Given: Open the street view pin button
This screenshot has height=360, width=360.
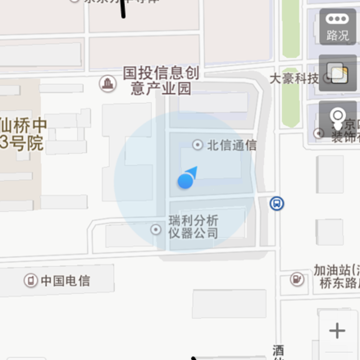Looking at the screenshot, I should pyautogui.click(x=338, y=119).
